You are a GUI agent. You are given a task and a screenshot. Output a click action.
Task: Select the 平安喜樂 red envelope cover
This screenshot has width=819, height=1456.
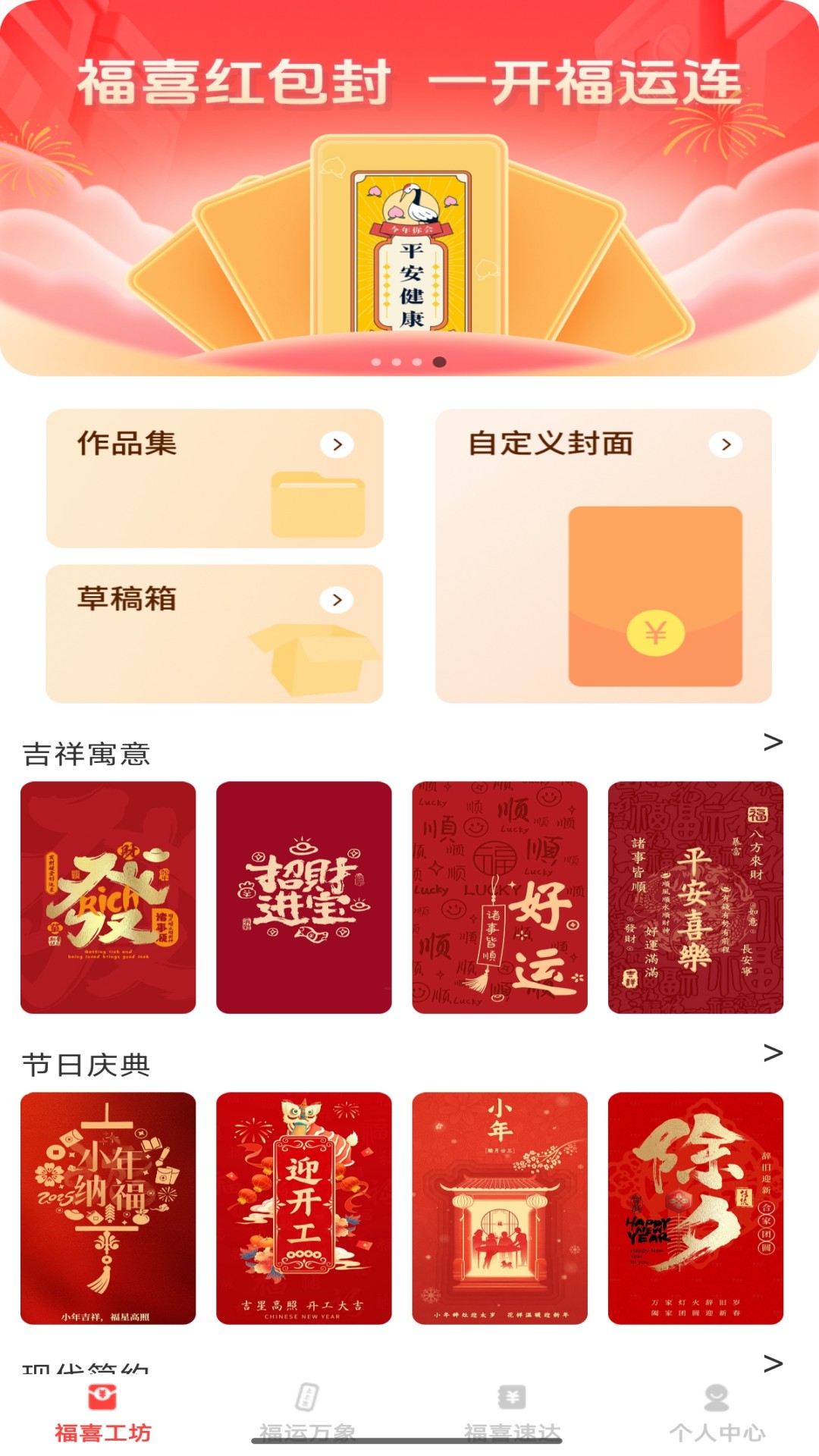[x=695, y=898]
